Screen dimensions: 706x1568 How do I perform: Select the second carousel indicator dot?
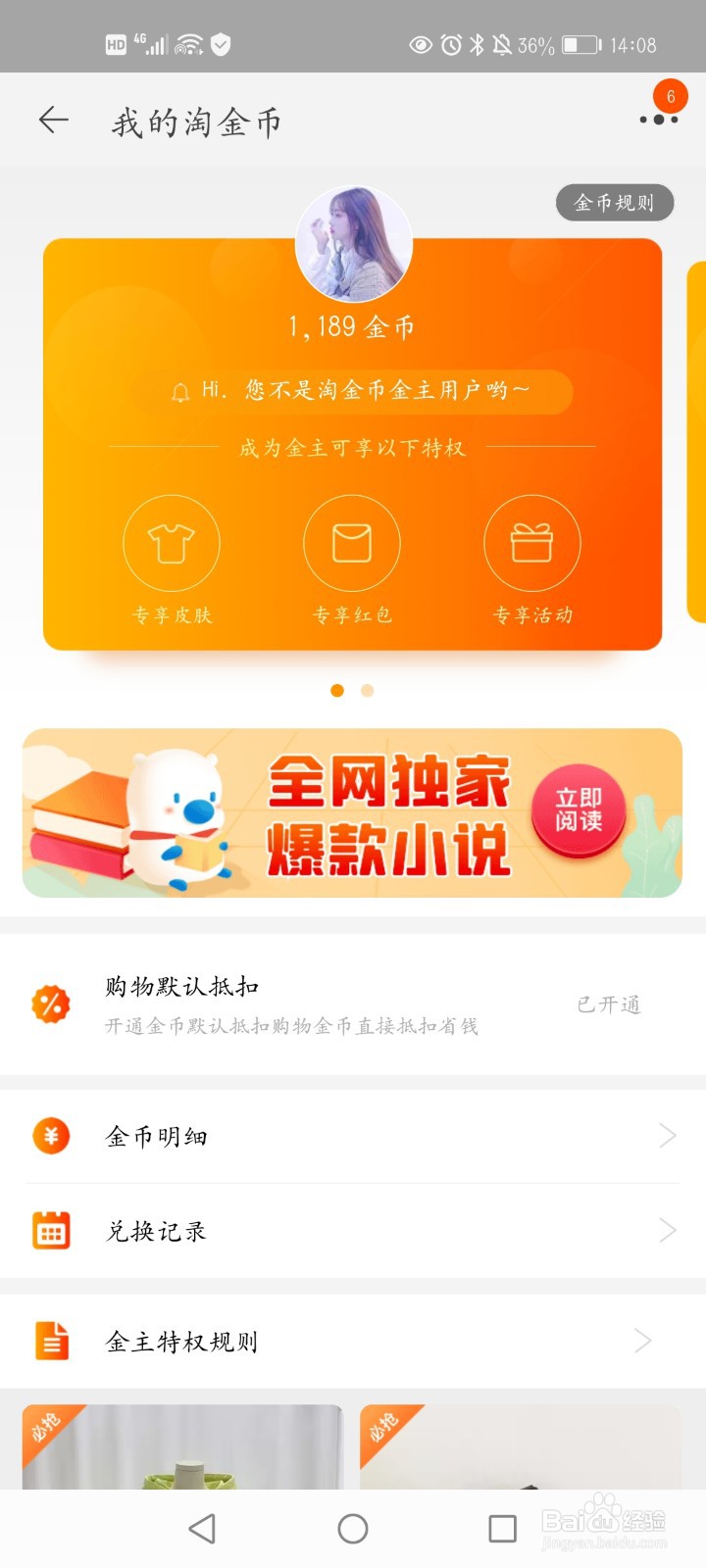366,690
